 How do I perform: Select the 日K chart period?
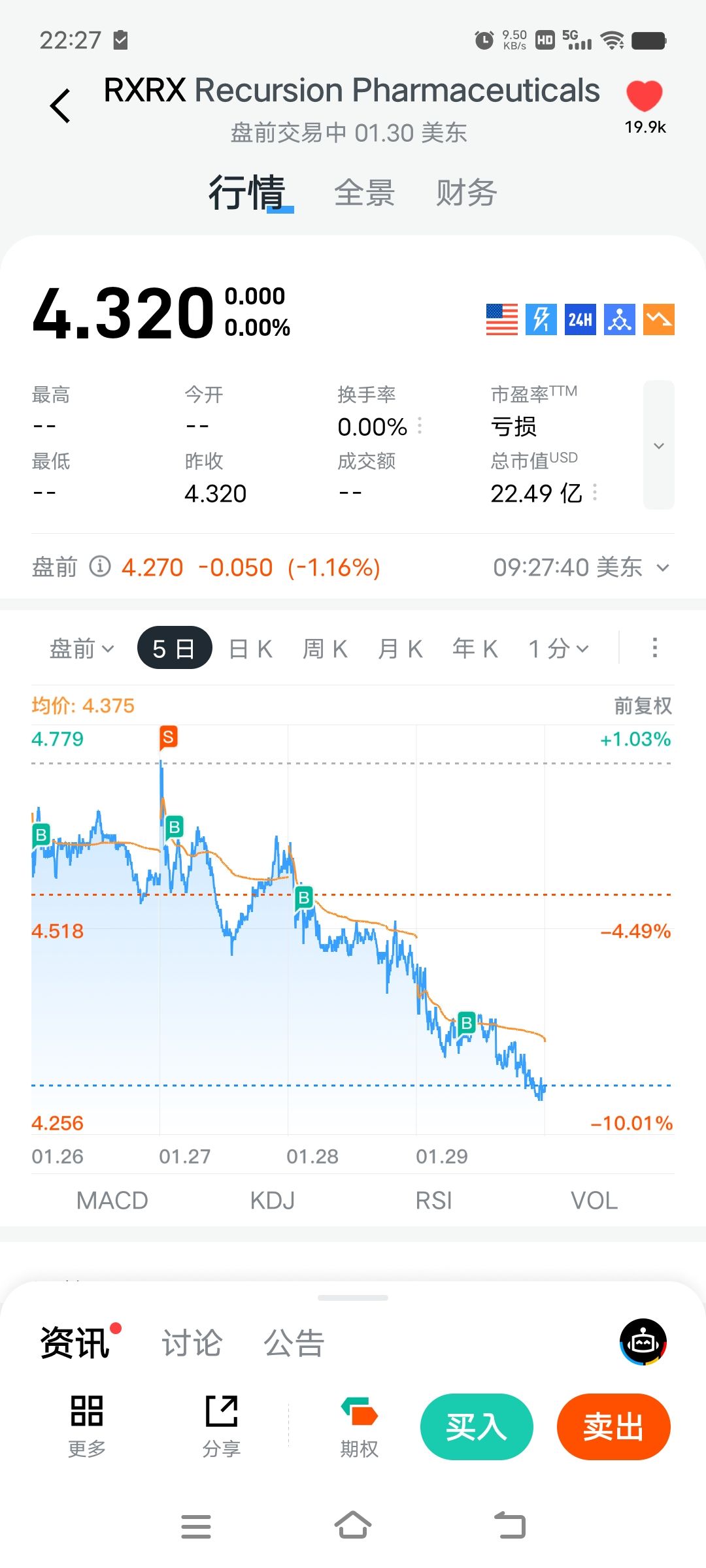click(x=250, y=649)
